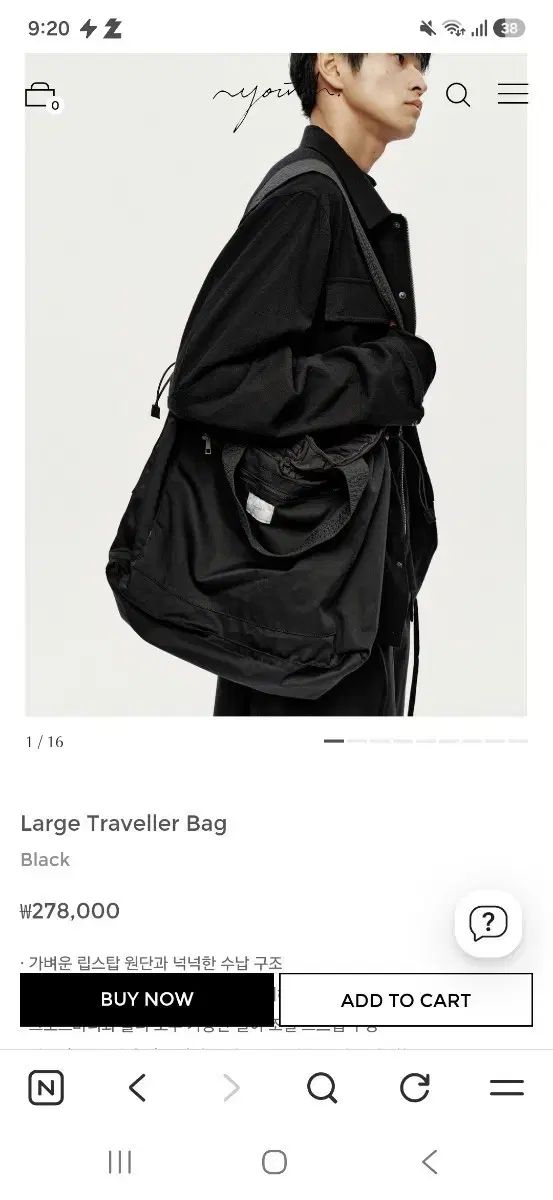Open the help chat bubble

[488, 923]
